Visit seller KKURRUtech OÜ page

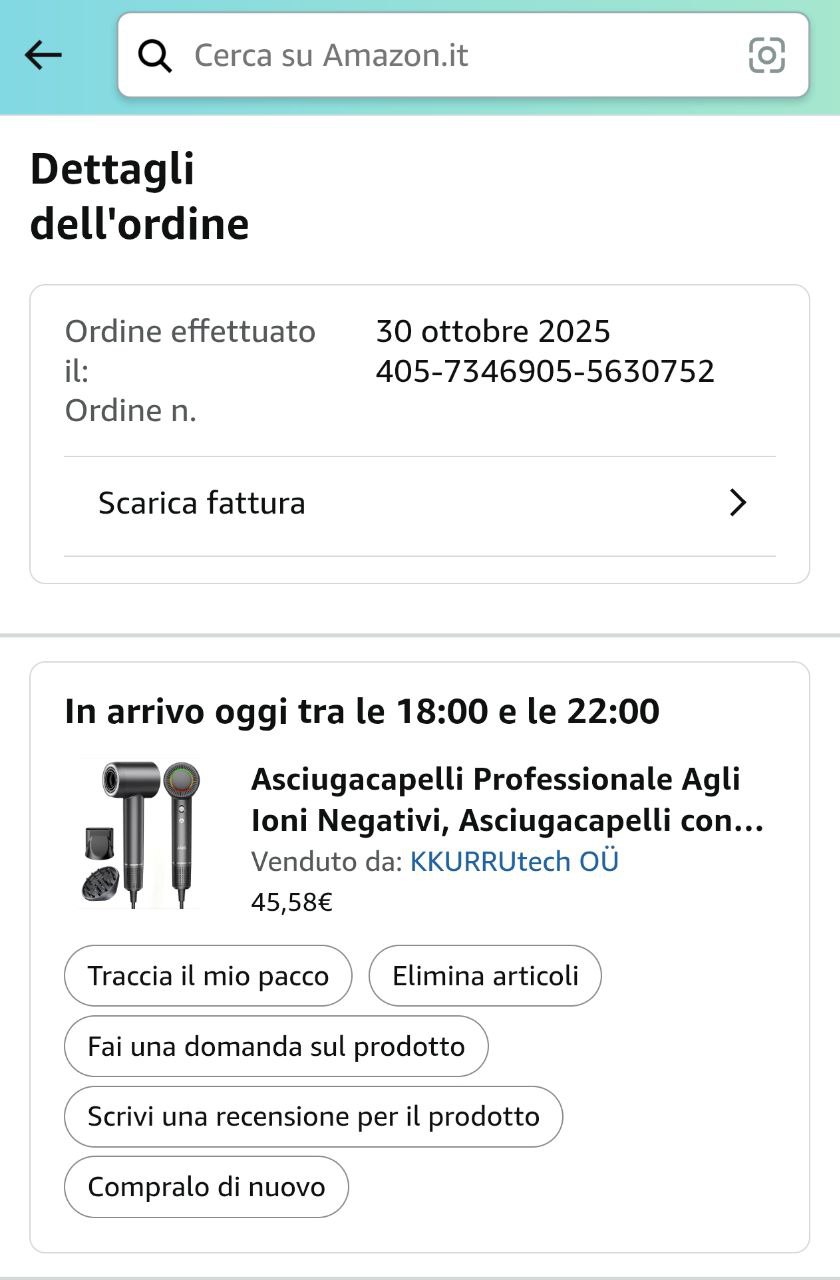[x=514, y=861]
